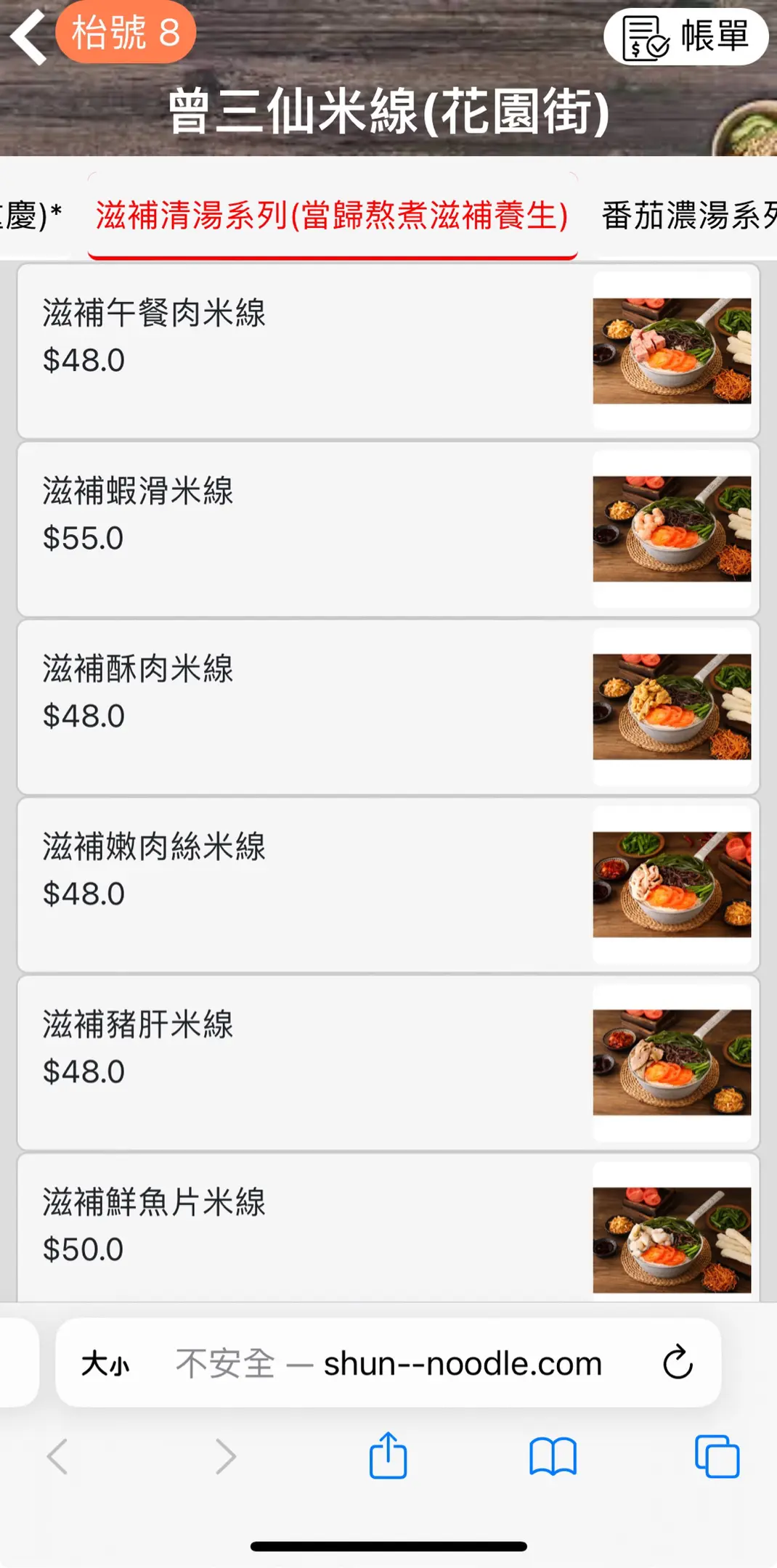Show all open Safari tabs
777x1568 pixels.
(717, 1456)
